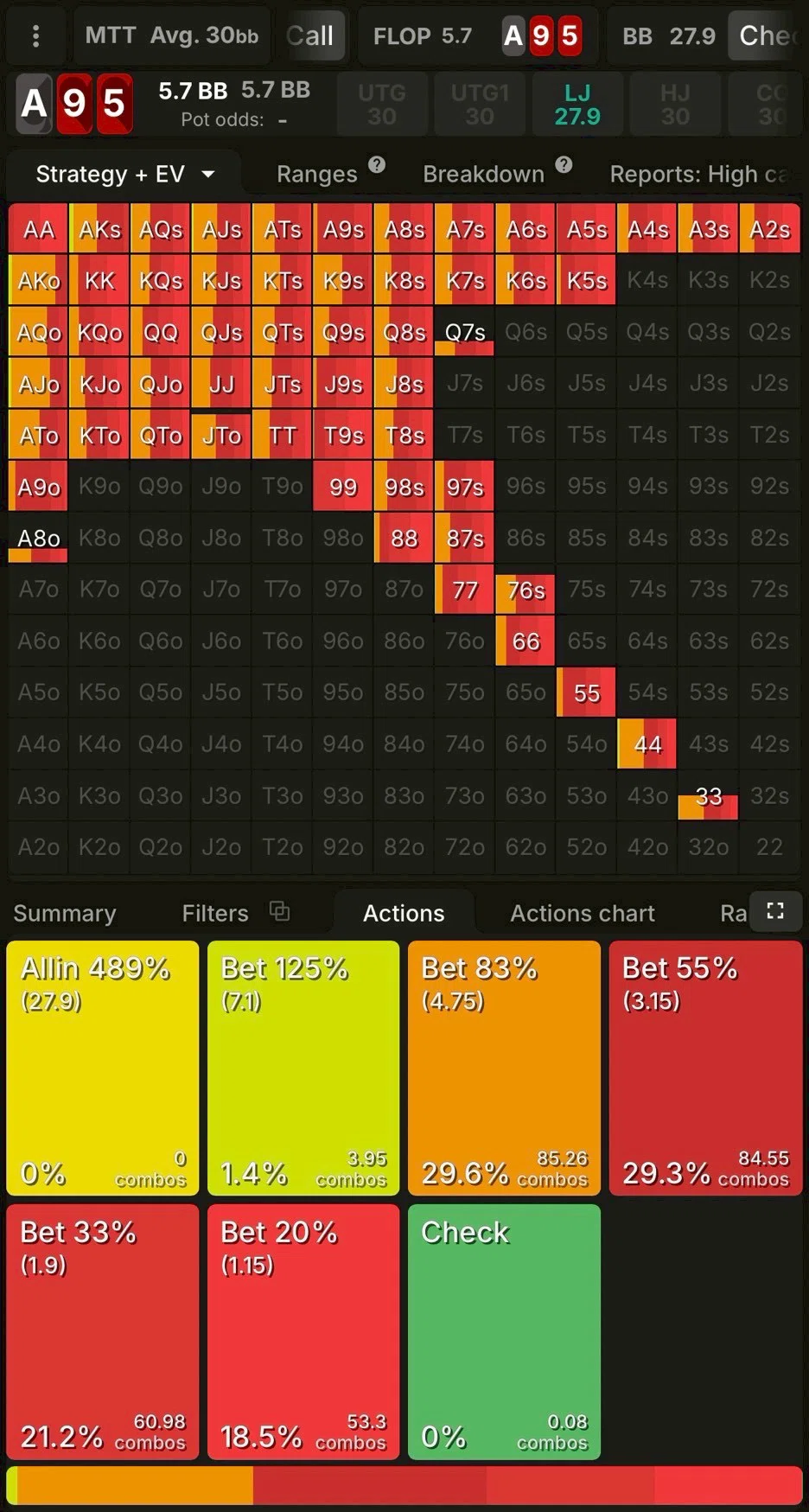The image size is (809, 1512).
Task: Open the FLOP 5.7 street node
Action: pos(423,36)
